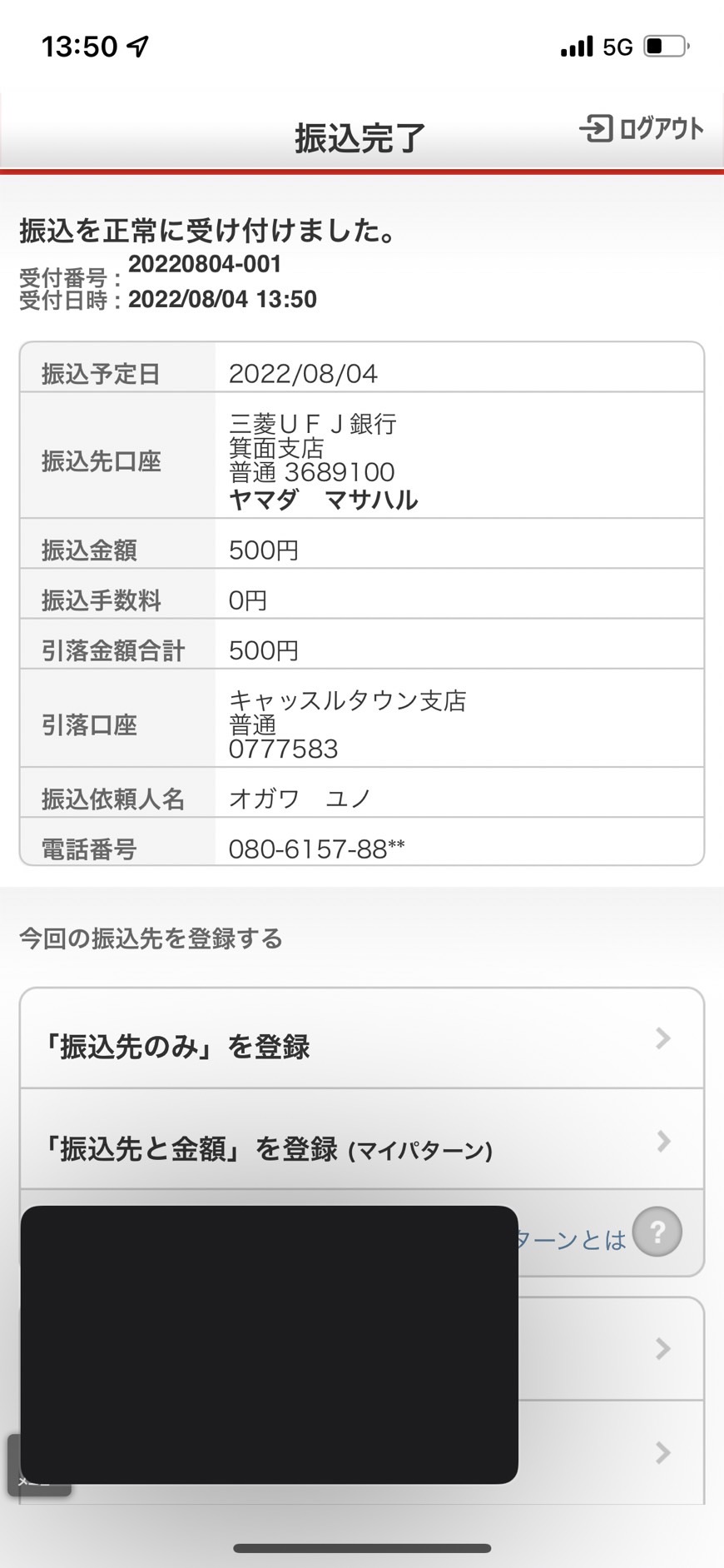Register only the transfer destination (振込先のみ)
The width and height of the screenshot is (724, 1568).
click(x=362, y=1038)
